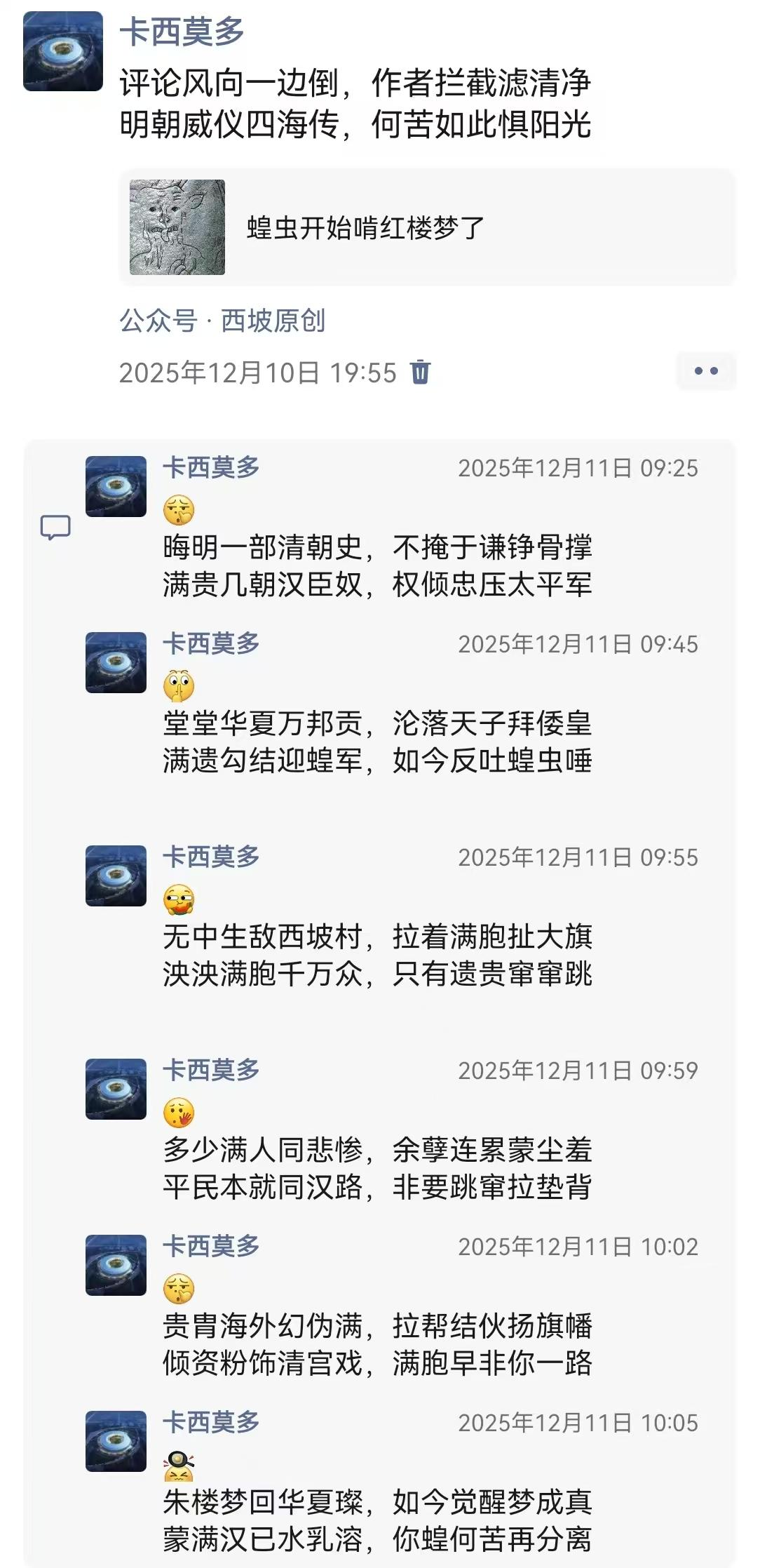The width and height of the screenshot is (760, 1568).
Task: Reply to the comment posted at 09:45
Action: 377,742
